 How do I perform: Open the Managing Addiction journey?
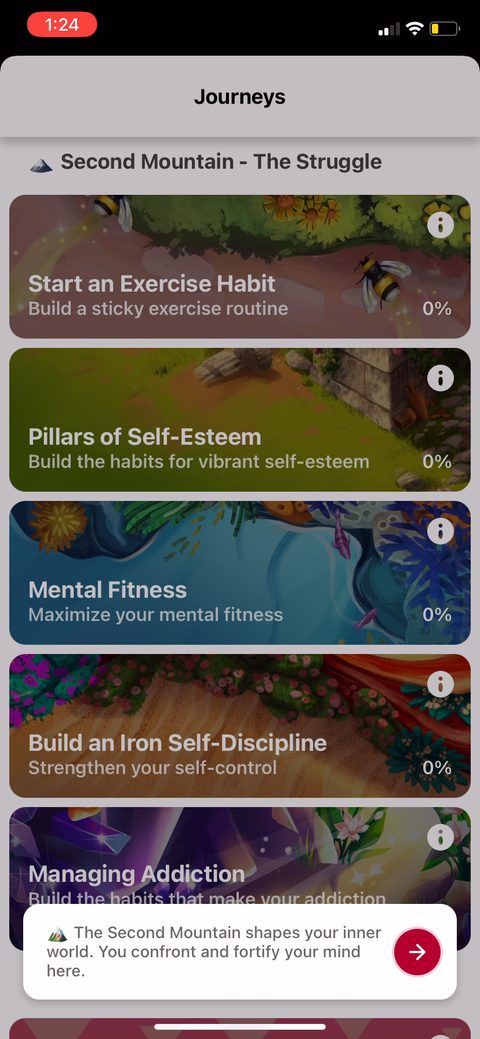tap(240, 855)
